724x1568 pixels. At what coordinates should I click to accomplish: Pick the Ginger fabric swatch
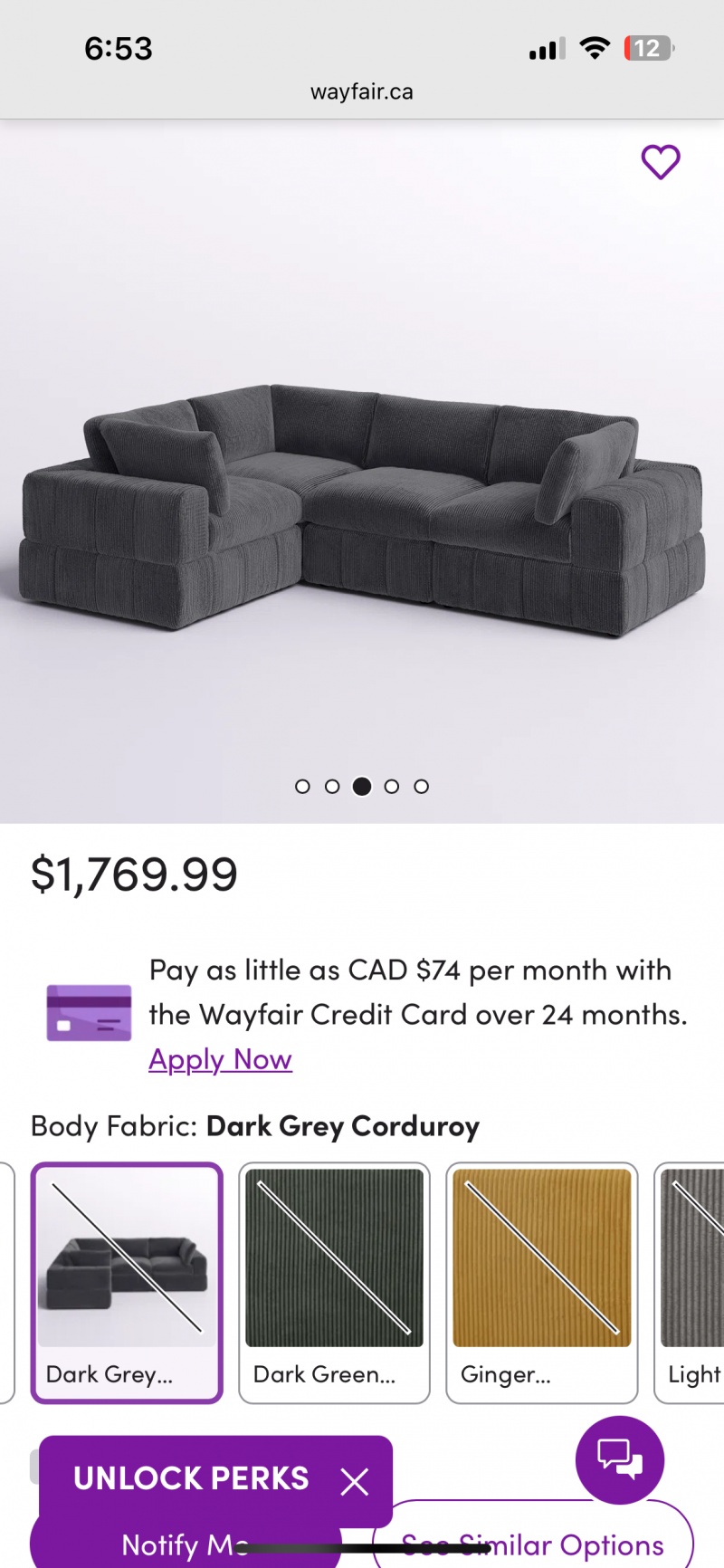(x=541, y=1282)
